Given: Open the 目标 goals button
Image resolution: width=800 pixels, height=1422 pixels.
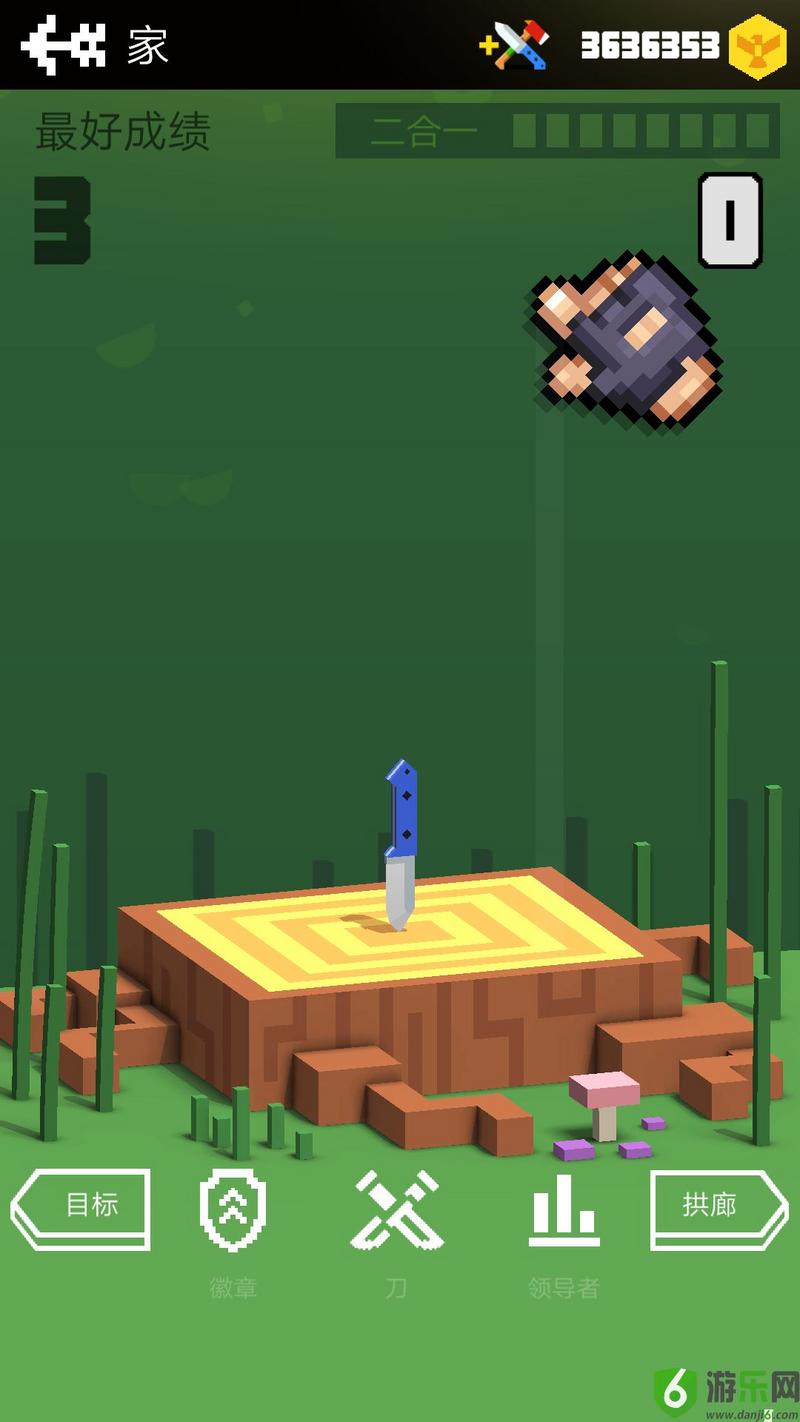Looking at the screenshot, I should pyautogui.click(x=81, y=1209).
